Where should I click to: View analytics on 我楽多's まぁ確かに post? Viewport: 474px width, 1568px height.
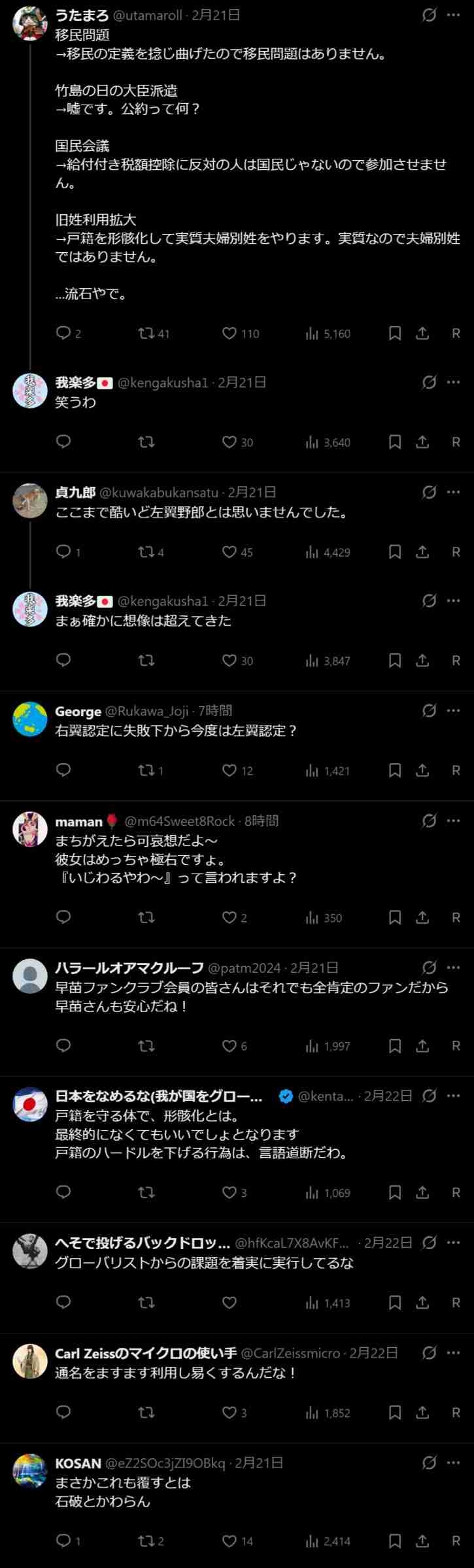click(x=329, y=661)
